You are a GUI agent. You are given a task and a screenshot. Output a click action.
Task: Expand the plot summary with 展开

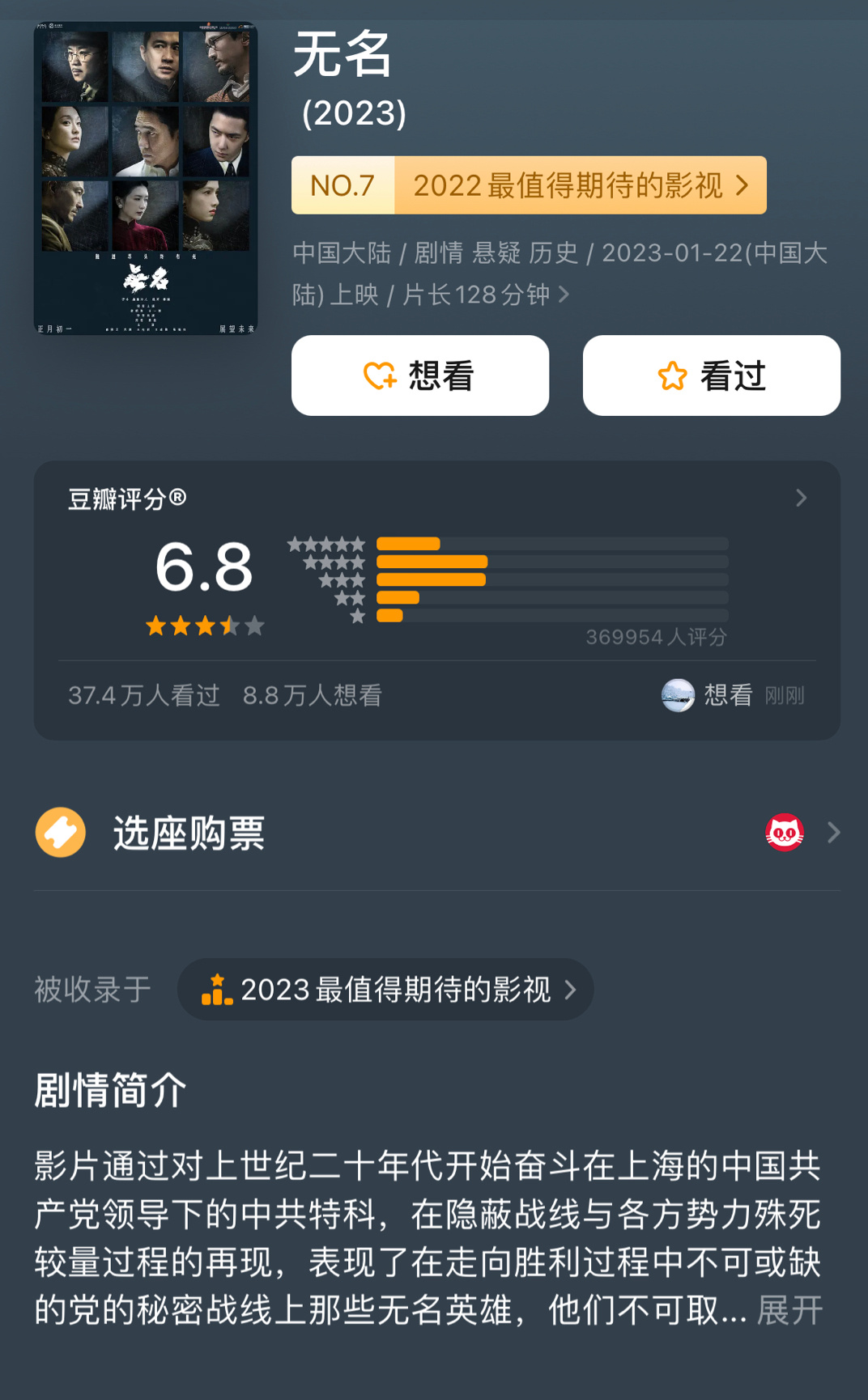[x=789, y=1309]
